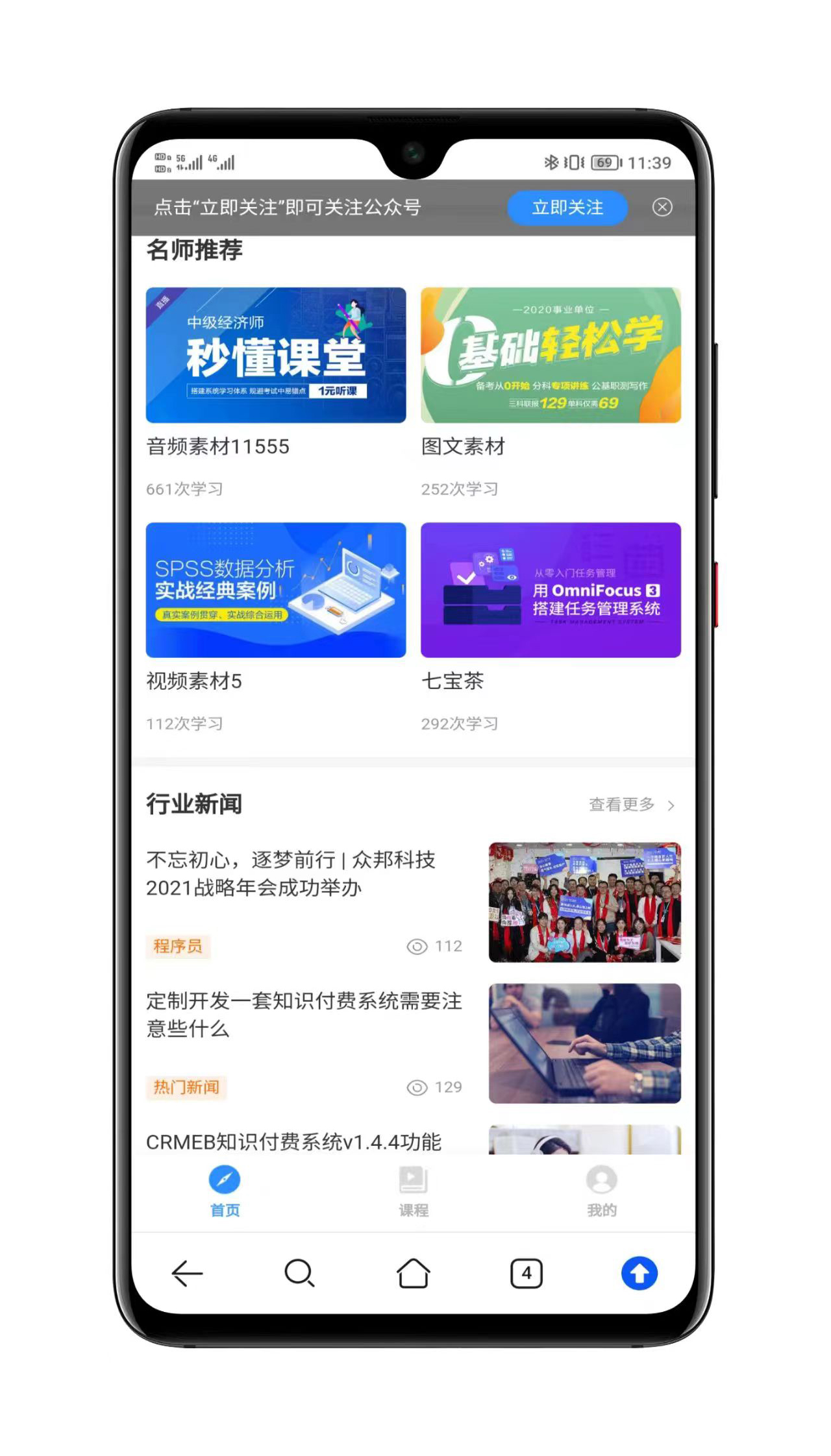Open the browser search icon
Viewport: 831px width, 1456px height.
(299, 1273)
